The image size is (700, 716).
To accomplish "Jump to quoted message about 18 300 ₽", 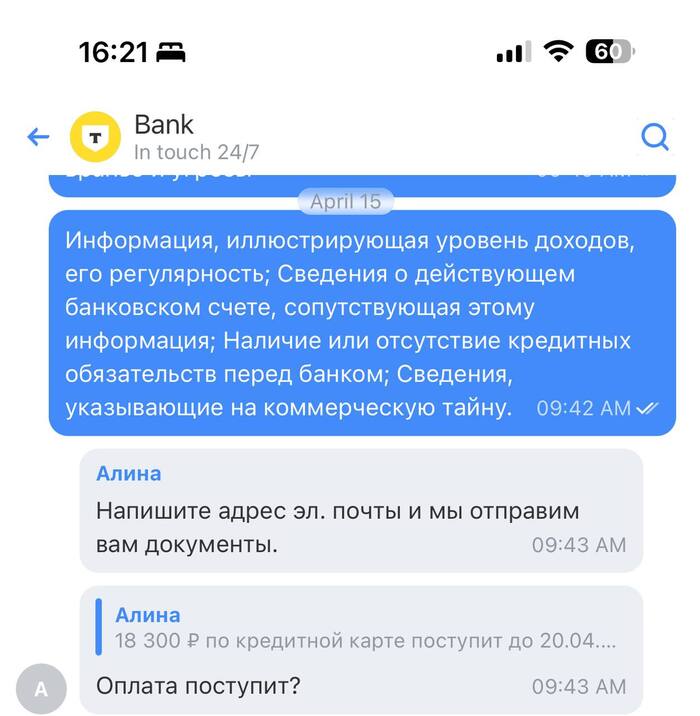I will pos(364,628).
